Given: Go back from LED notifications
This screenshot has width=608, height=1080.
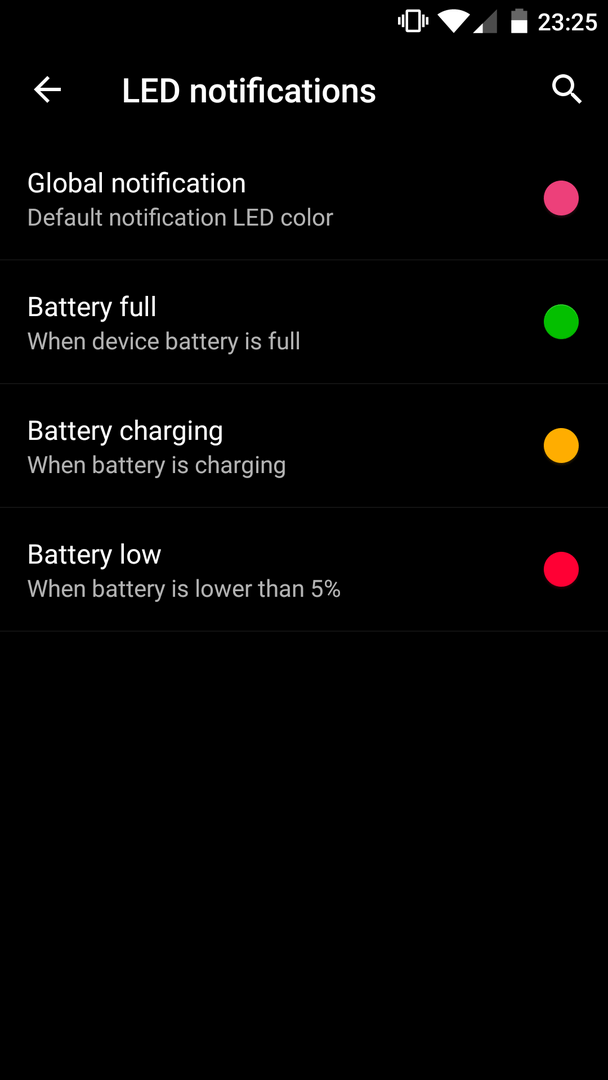Looking at the screenshot, I should pyautogui.click(x=47, y=90).
